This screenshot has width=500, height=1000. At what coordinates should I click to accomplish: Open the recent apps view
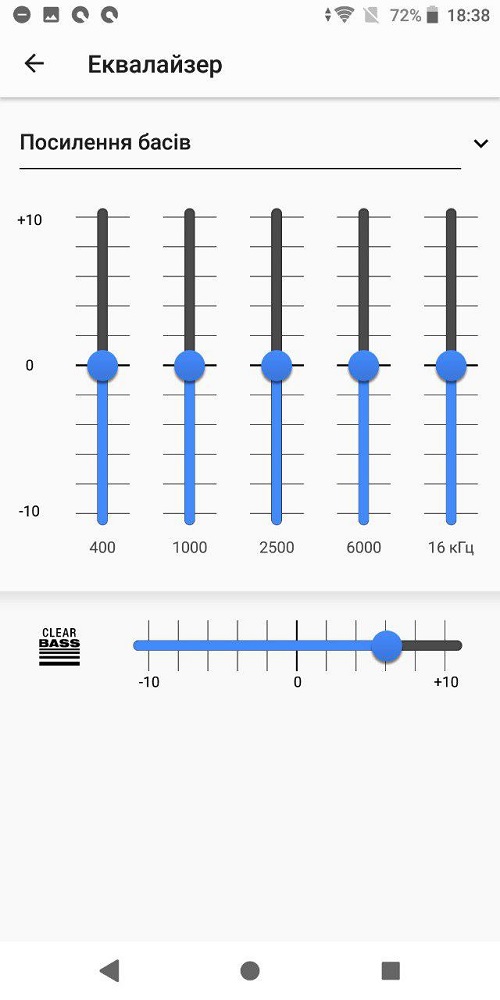tap(390, 971)
